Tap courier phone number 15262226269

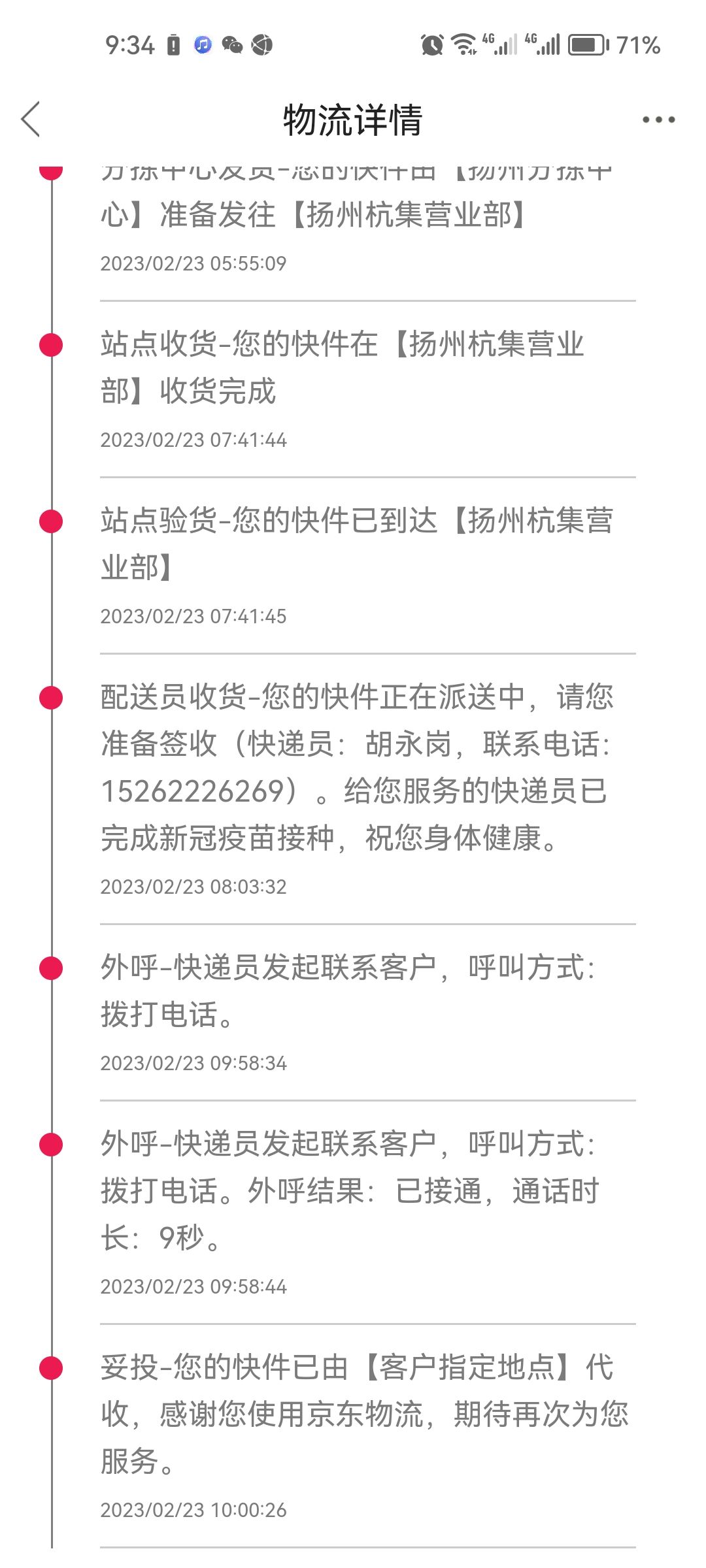coord(193,791)
